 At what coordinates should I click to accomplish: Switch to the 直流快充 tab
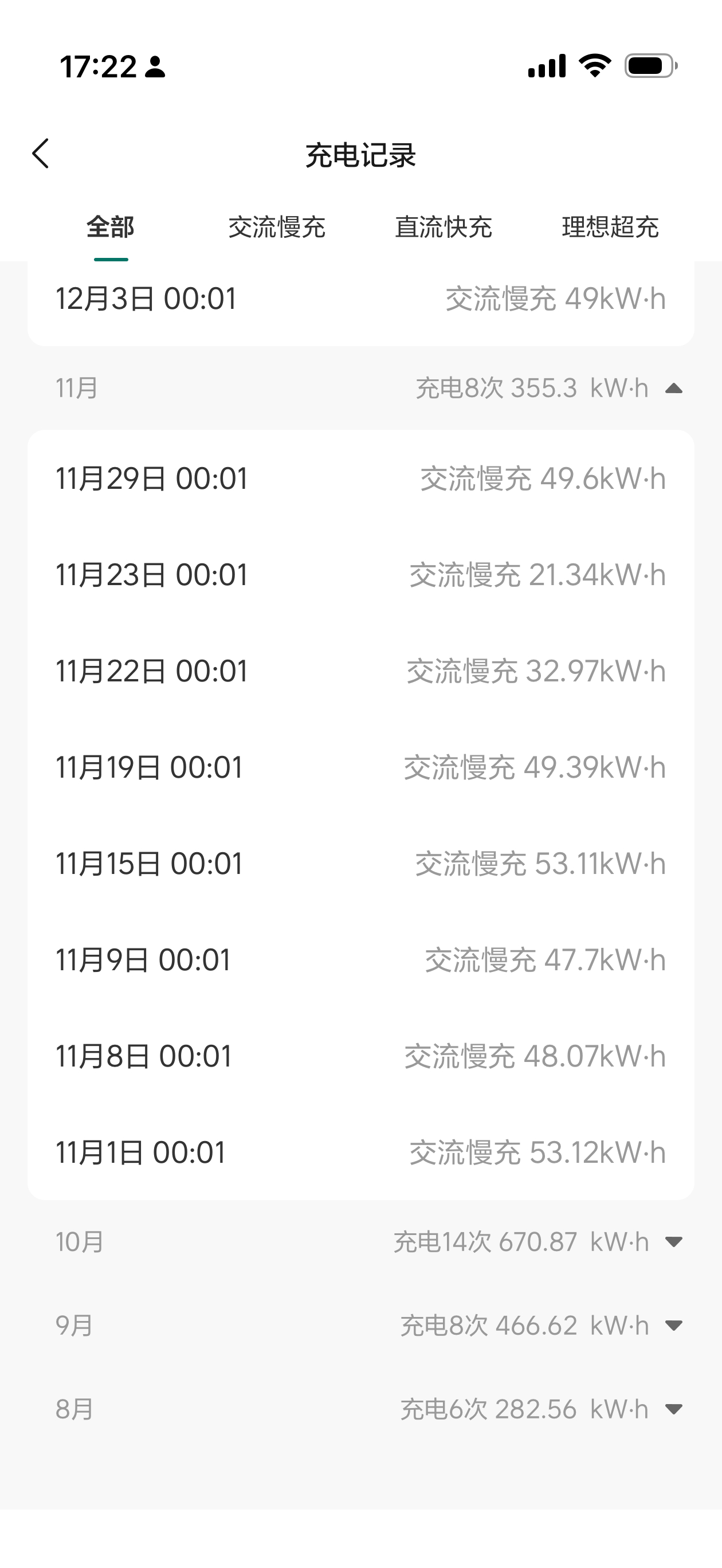tap(443, 228)
